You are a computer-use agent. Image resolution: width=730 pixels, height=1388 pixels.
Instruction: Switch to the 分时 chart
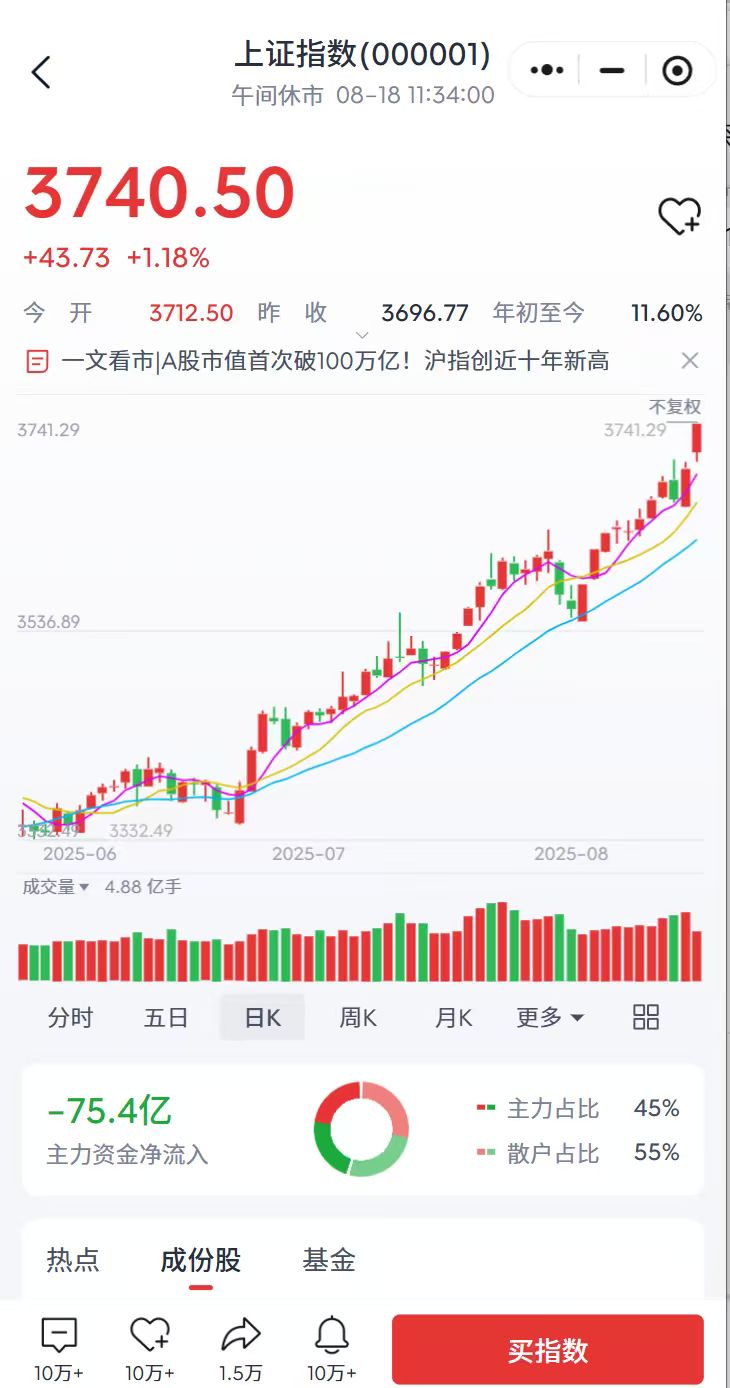(x=70, y=1018)
